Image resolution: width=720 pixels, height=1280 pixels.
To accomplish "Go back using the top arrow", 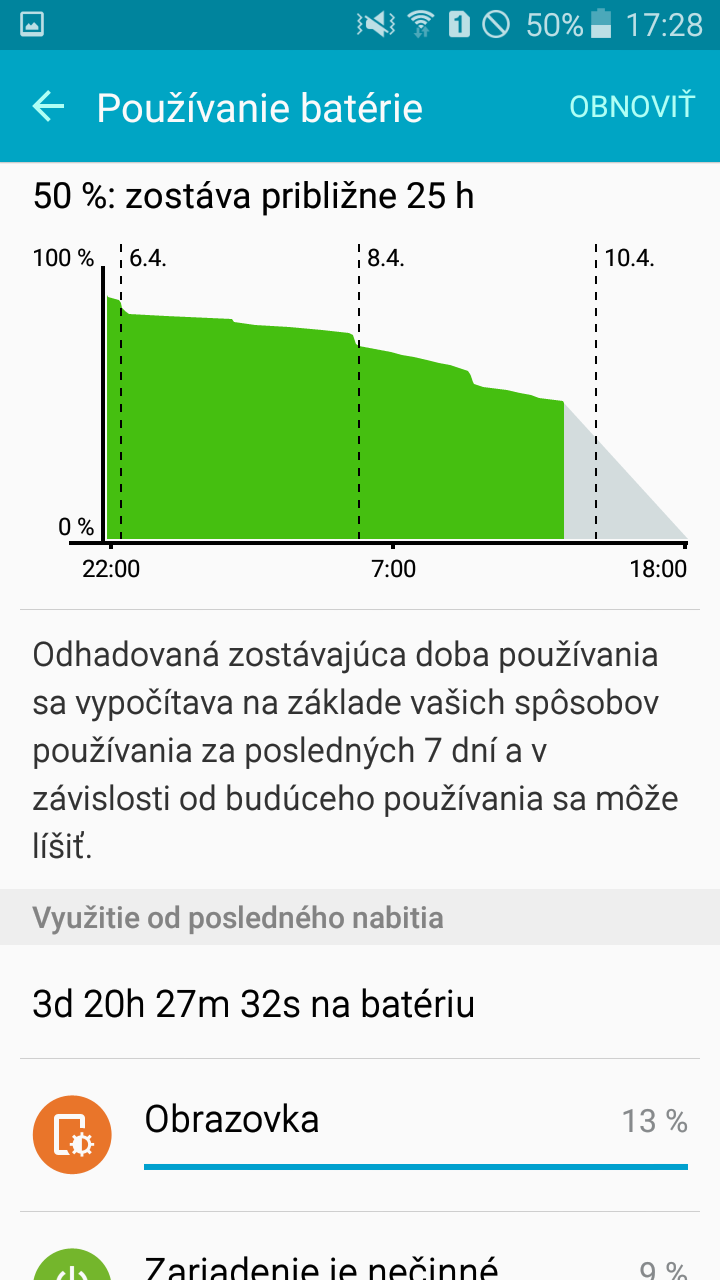I will point(48,107).
